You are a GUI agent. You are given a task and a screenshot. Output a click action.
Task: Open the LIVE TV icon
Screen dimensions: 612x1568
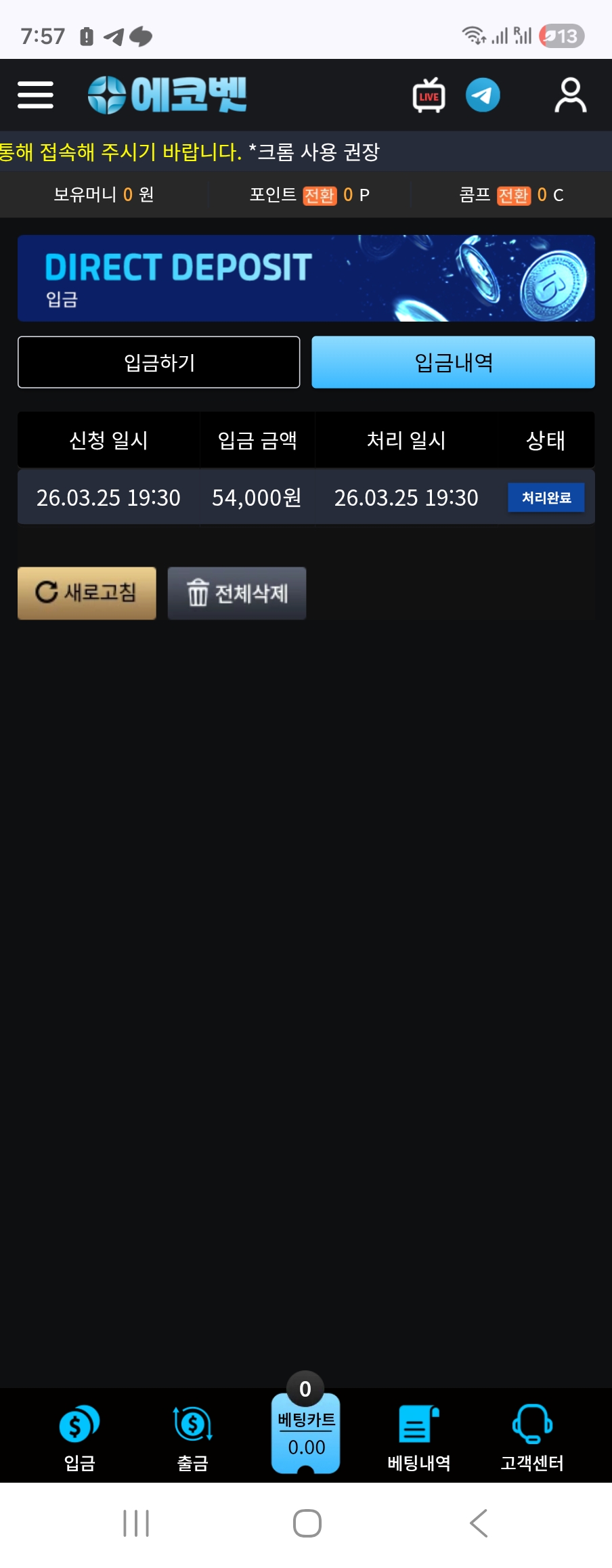(x=429, y=95)
